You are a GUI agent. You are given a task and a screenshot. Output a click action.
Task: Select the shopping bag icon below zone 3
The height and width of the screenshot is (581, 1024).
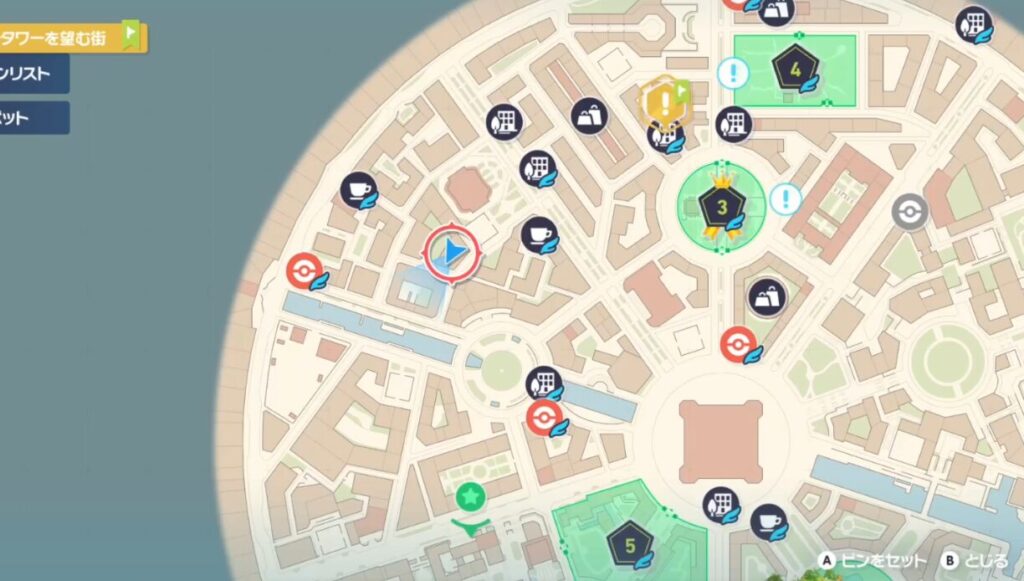coord(766,296)
